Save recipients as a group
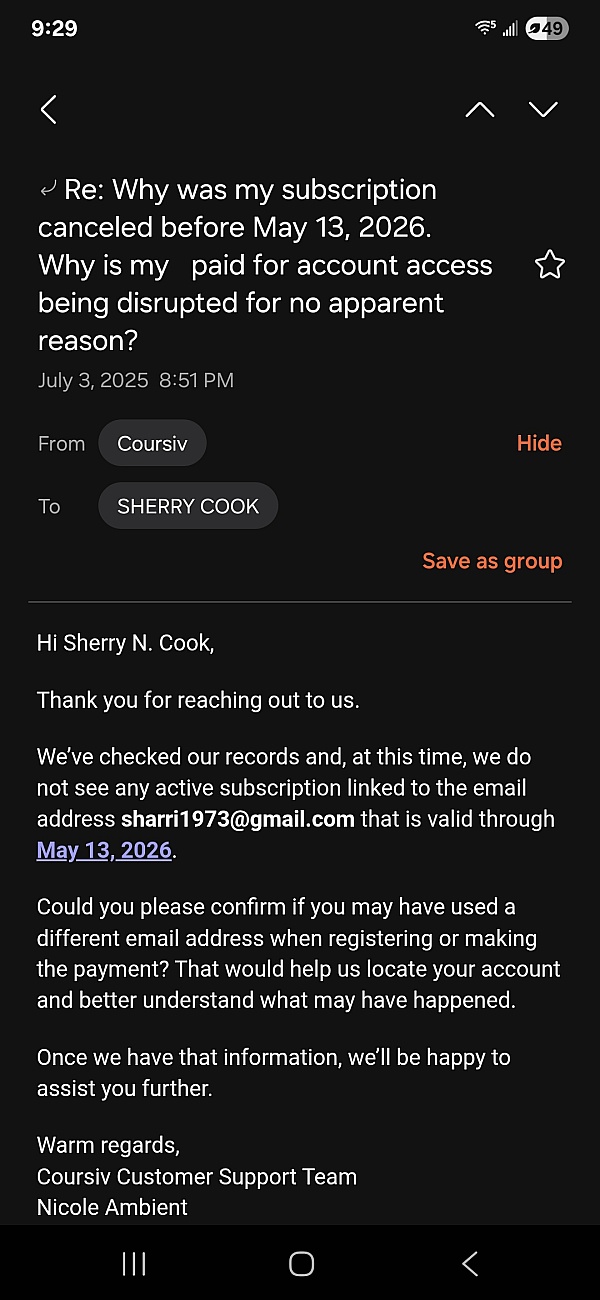The height and width of the screenshot is (1300, 600). 492,561
